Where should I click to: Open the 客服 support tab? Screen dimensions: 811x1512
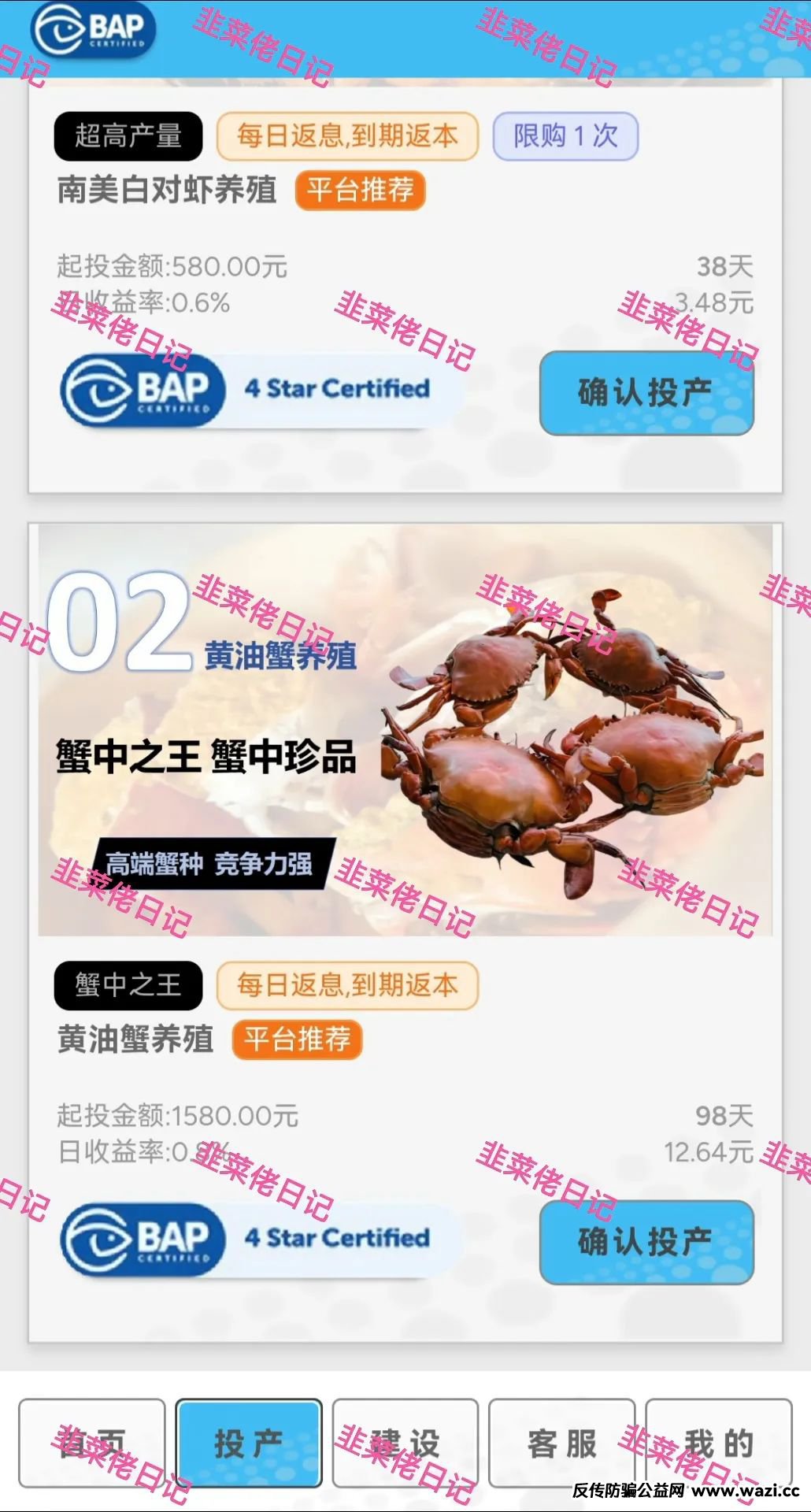[x=561, y=1443]
